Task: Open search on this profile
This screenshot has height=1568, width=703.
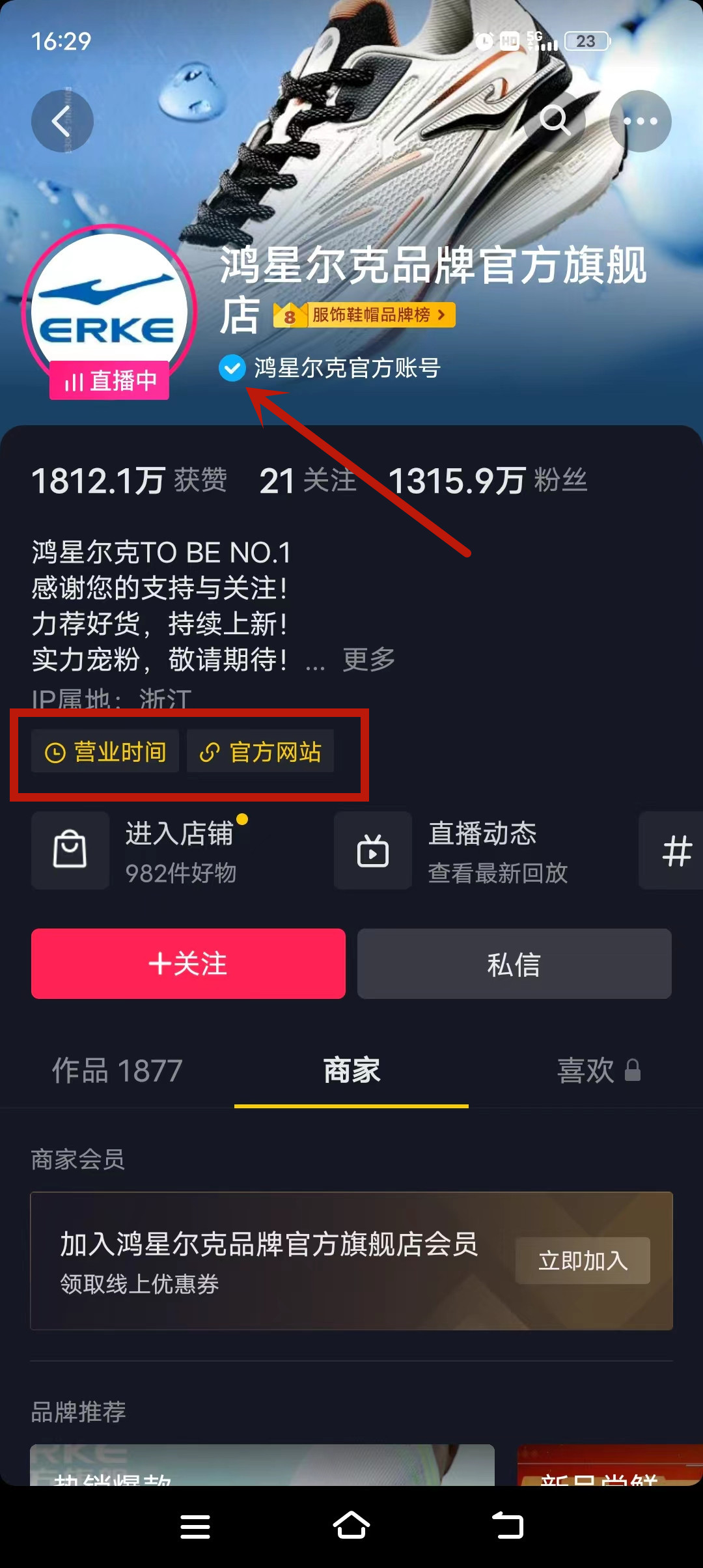Action: [555, 120]
